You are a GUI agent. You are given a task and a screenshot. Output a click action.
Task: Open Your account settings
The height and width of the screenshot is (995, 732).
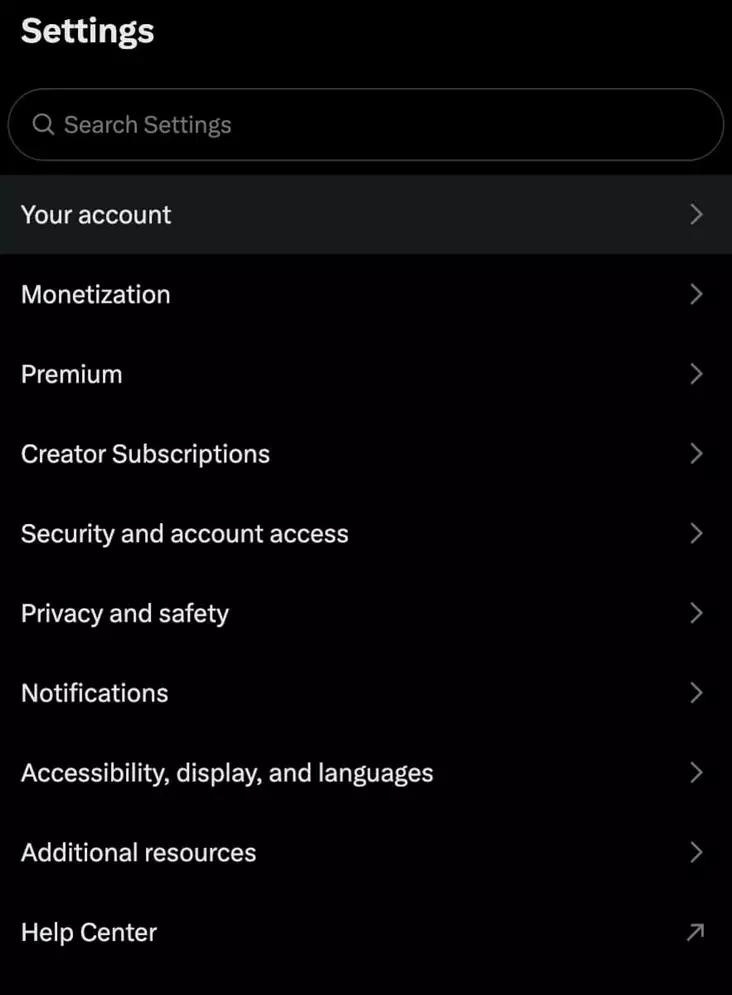coord(365,215)
